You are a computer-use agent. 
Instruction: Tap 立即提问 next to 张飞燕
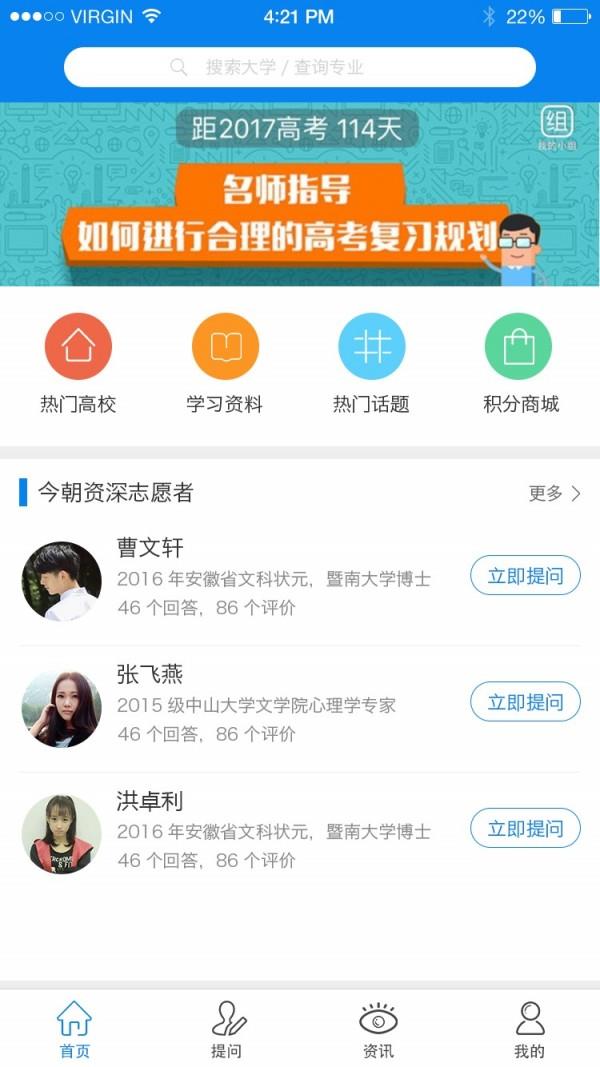pos(525,702)
